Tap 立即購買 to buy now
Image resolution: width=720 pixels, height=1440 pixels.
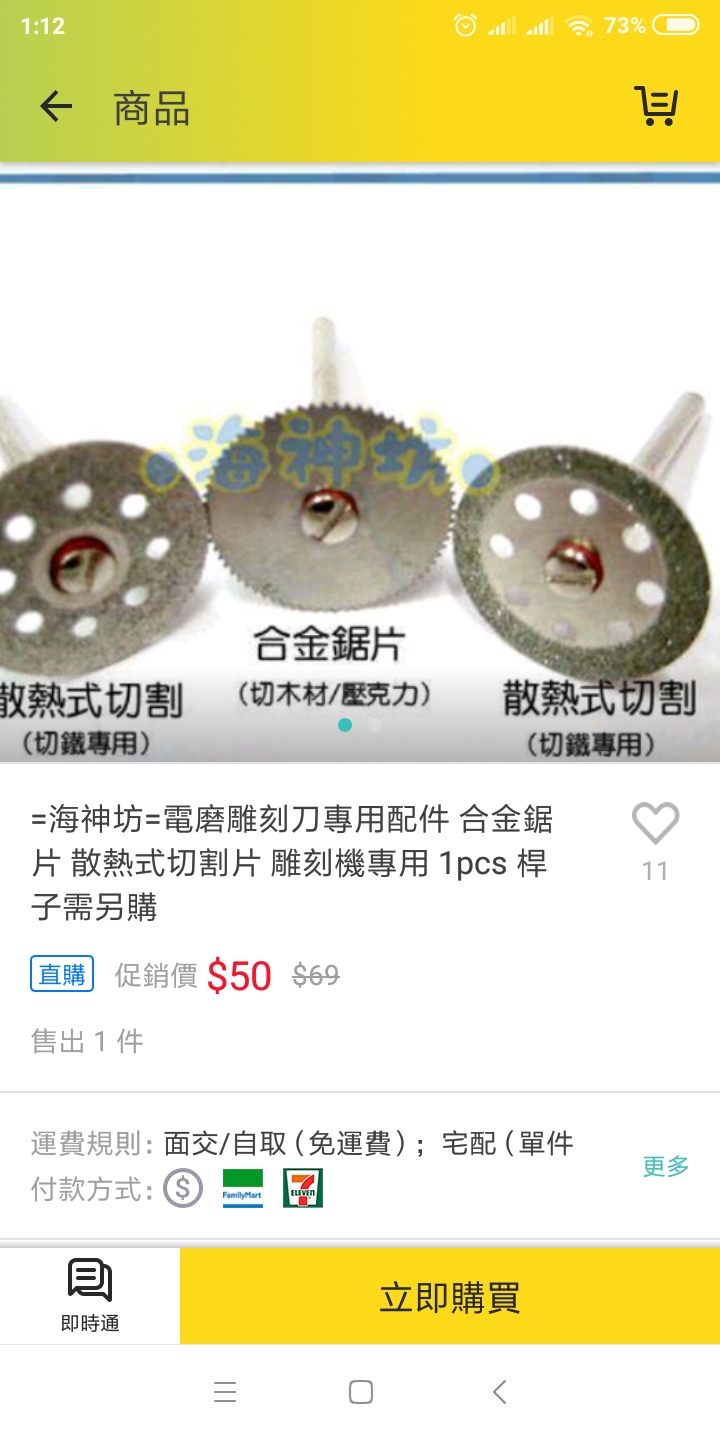point(449,1297)
